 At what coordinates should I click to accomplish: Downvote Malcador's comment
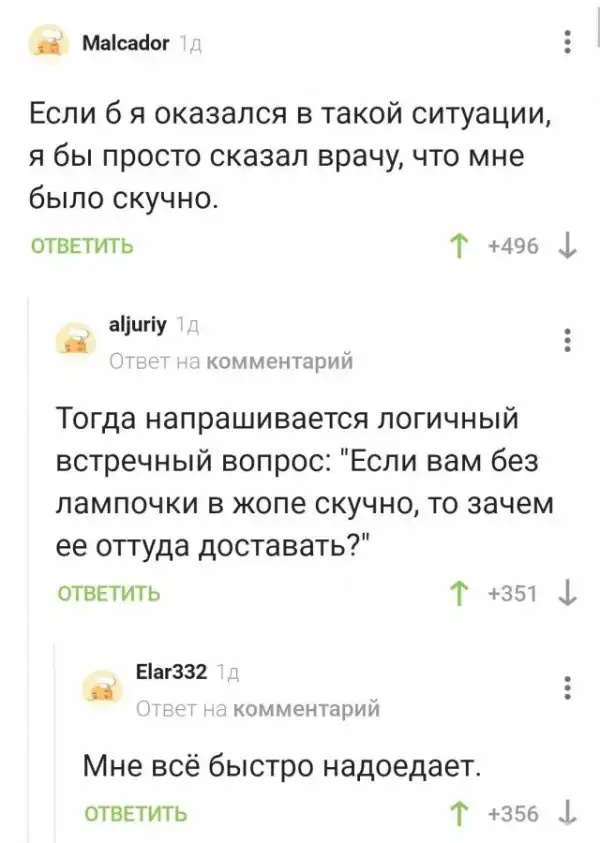point(568,246)
